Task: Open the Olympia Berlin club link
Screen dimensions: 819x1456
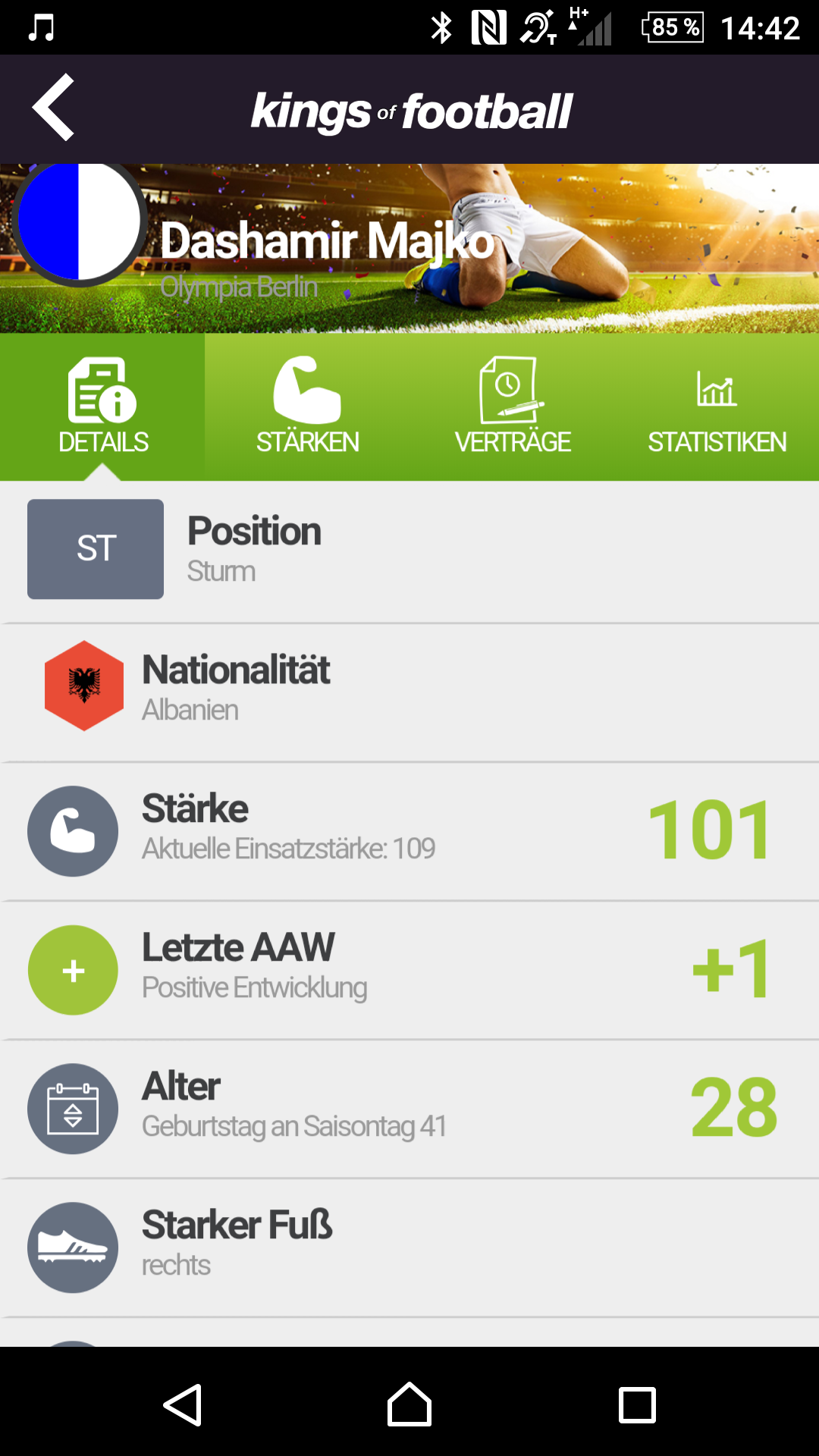Action: click(x=239, y=287)
